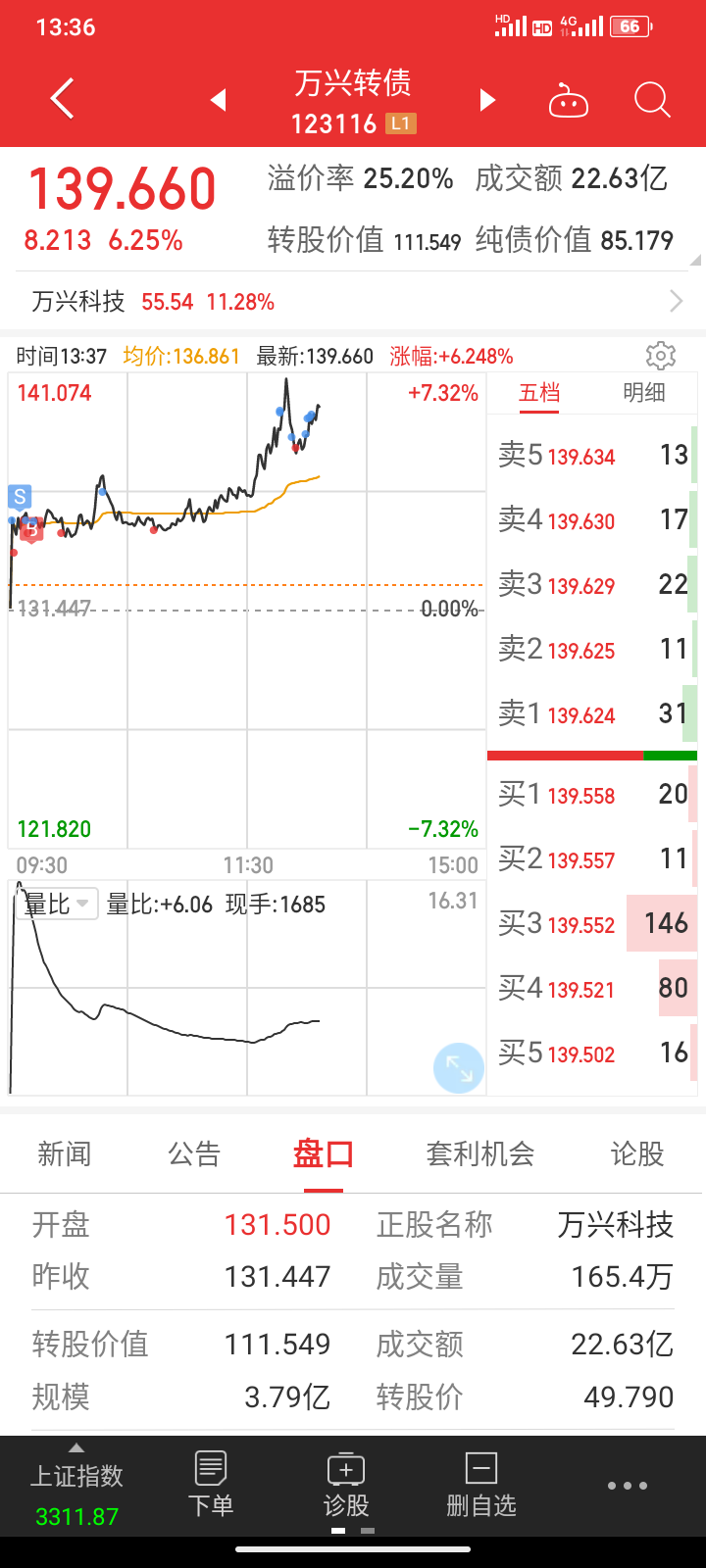Open the robot assistant icon

tap(569, 101)
